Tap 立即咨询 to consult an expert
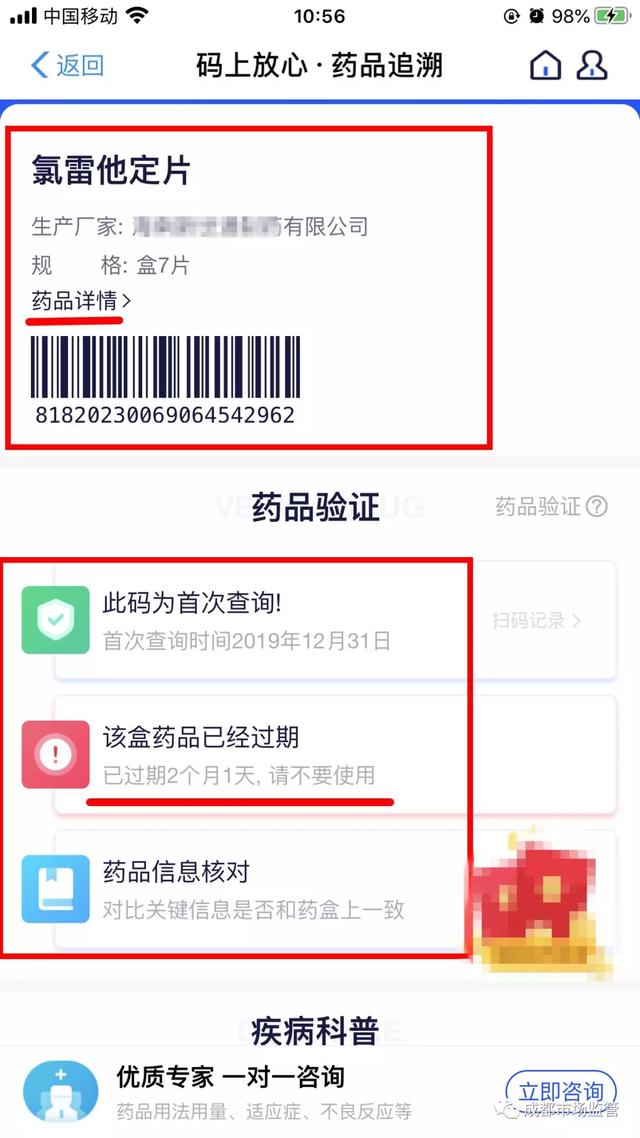The width and height of the screenshot is (640, 1138). click(x=561, y=1091)
